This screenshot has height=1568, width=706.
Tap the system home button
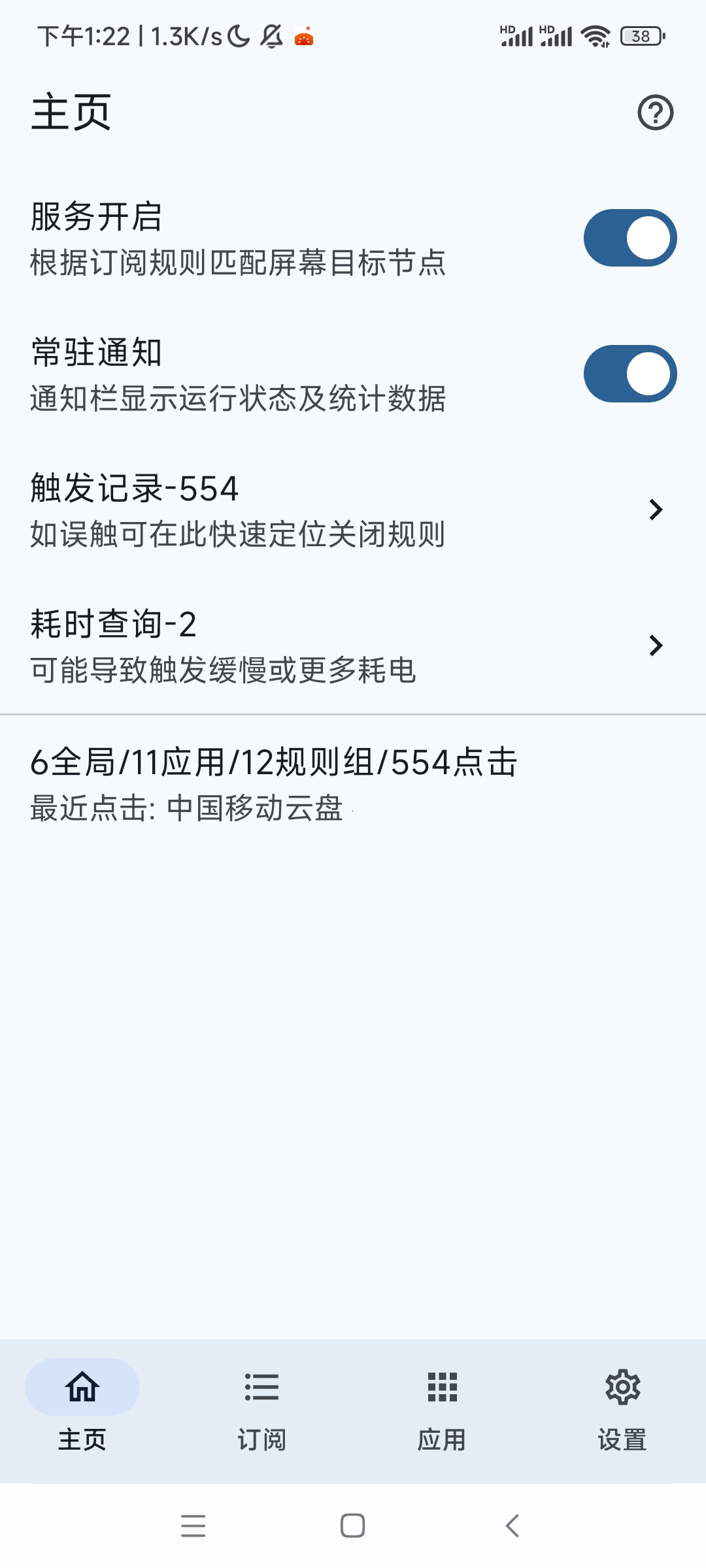(x=353, y=1526)
